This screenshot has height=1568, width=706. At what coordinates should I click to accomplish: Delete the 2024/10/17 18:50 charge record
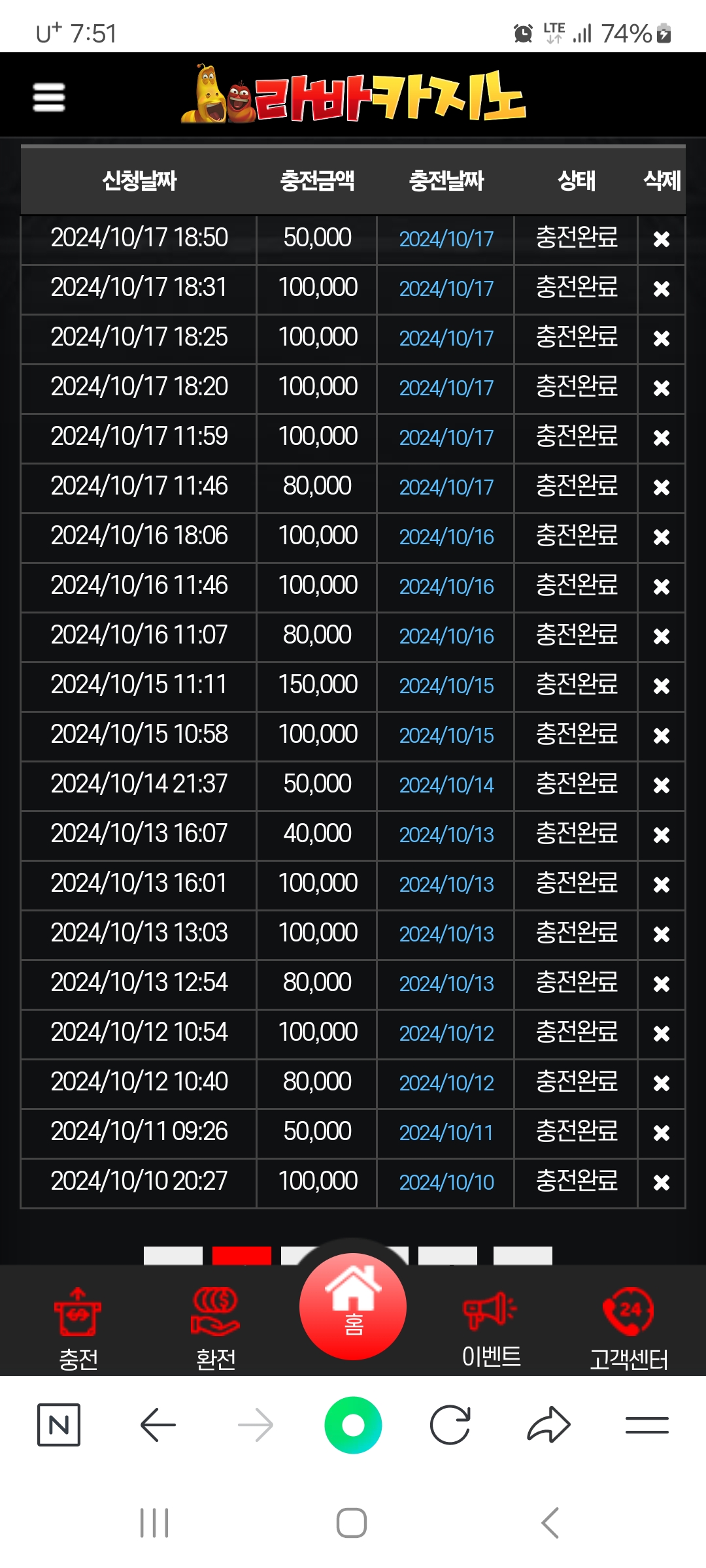(662, 239)
